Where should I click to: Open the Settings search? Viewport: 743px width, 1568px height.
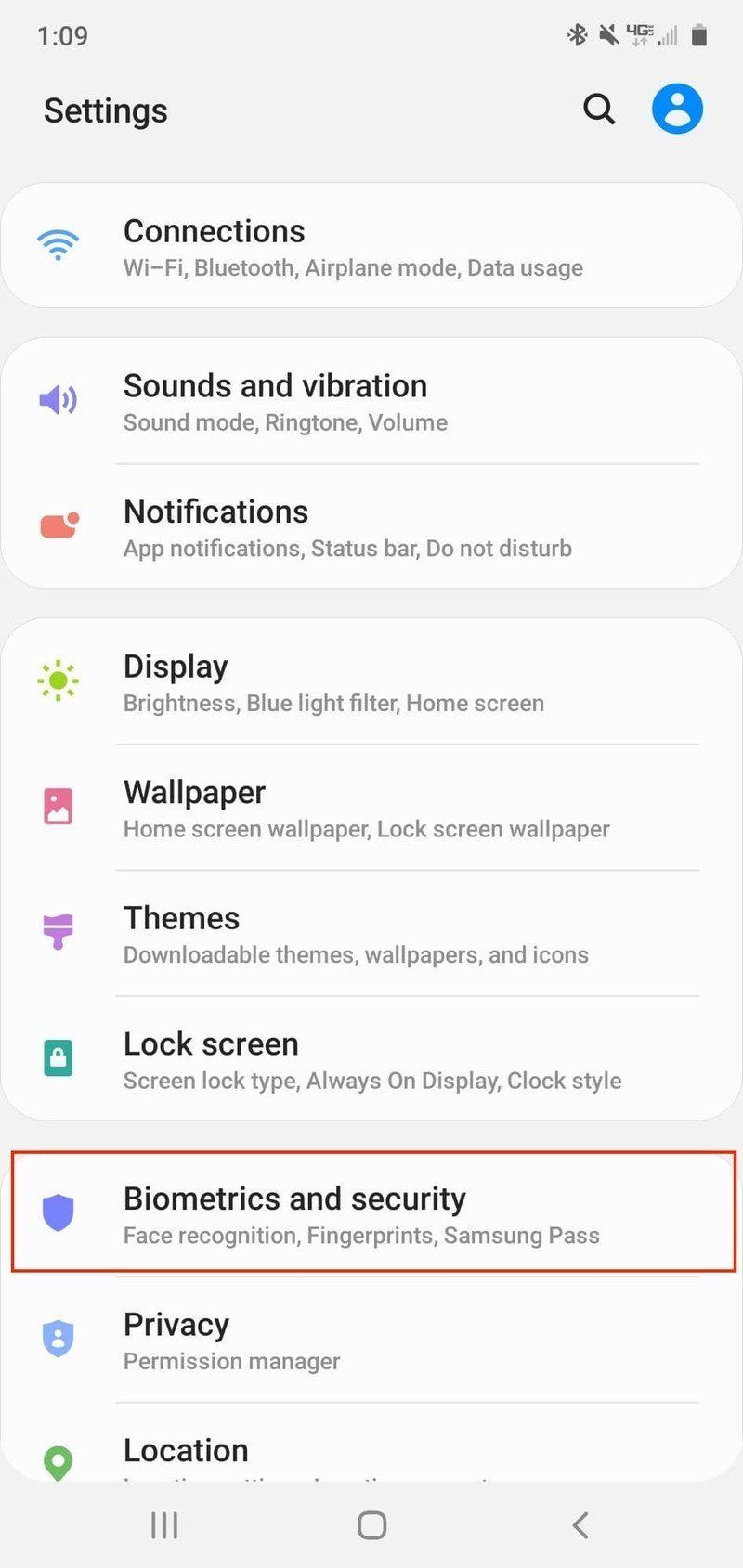point(599,109)
